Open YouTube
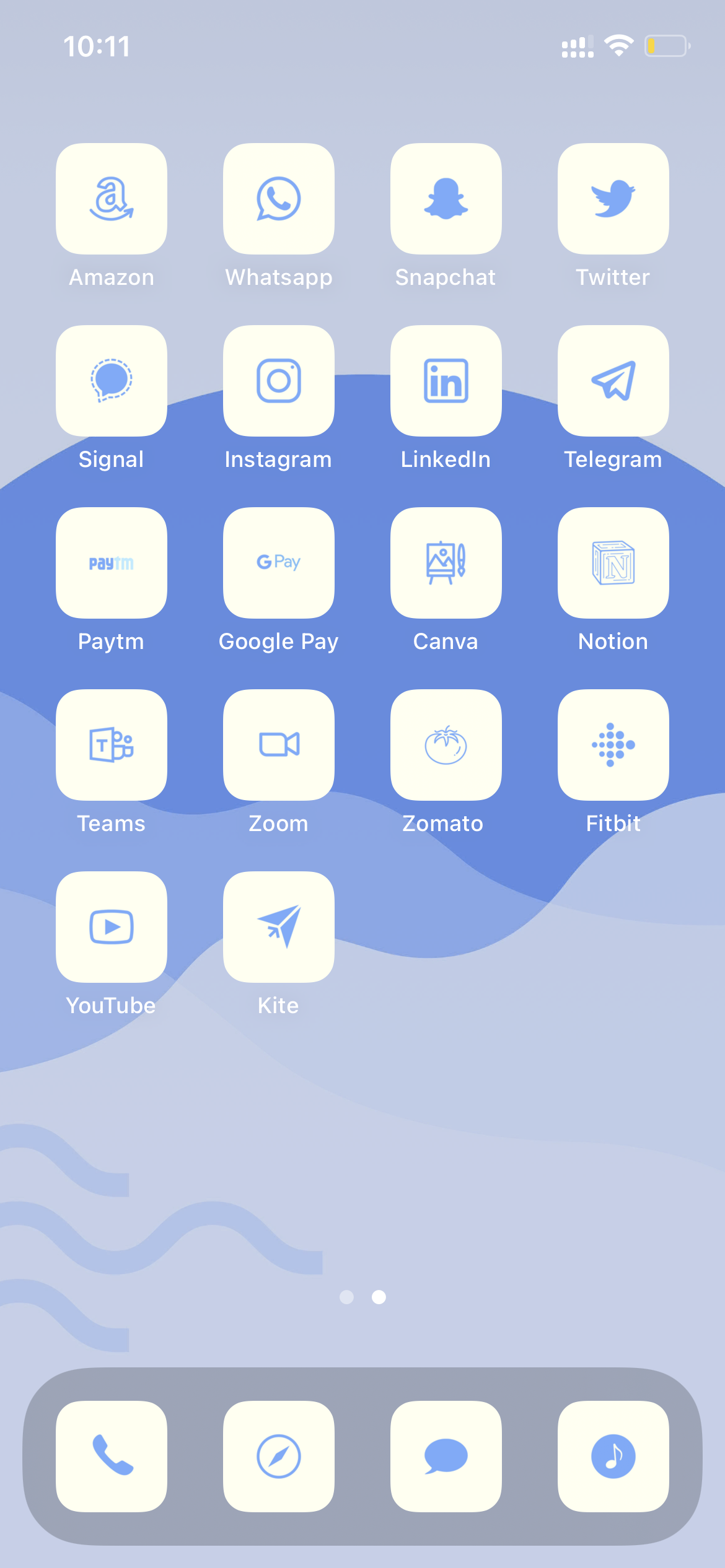Viewport: 725px width, 1568px height. coord(111,926)
